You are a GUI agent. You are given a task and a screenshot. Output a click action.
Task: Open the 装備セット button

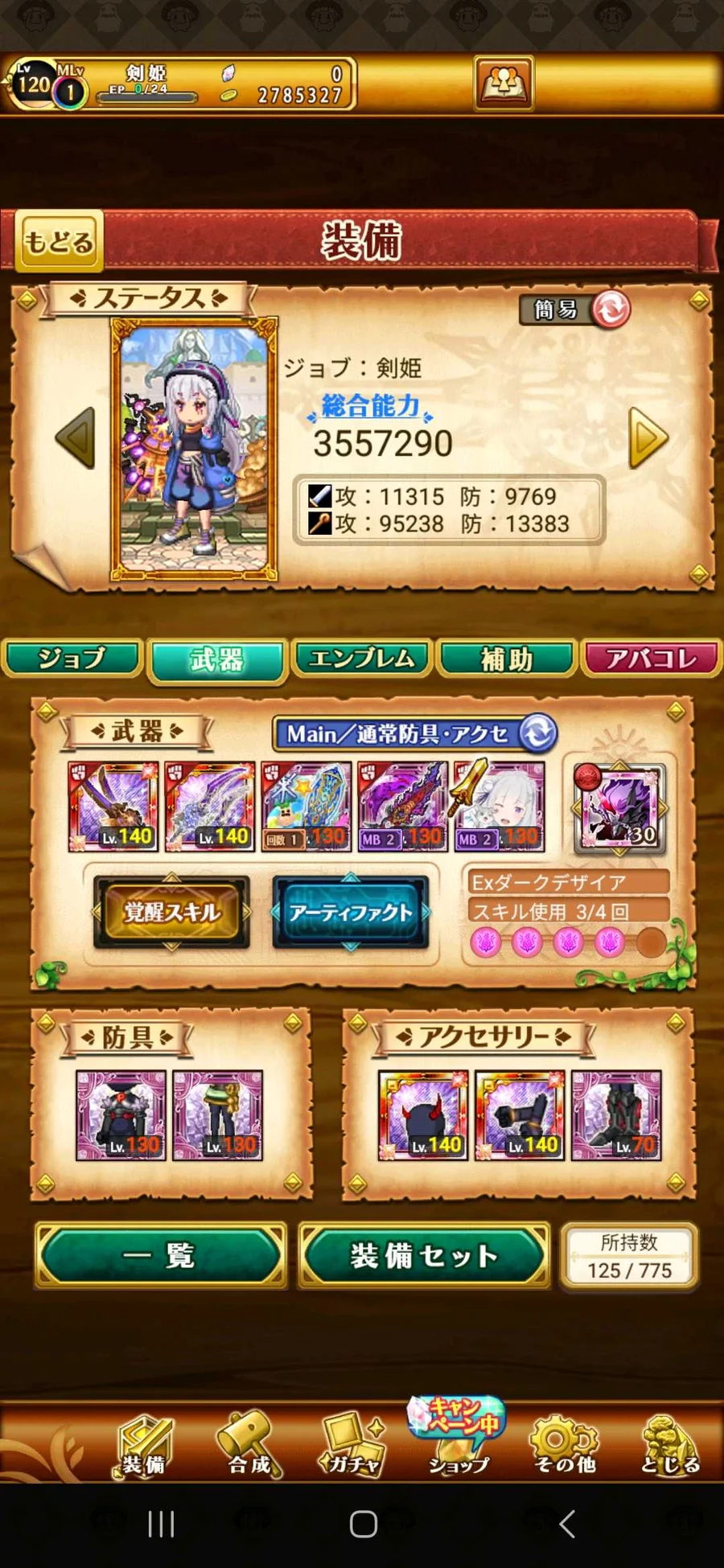(x=424, y=1255)
